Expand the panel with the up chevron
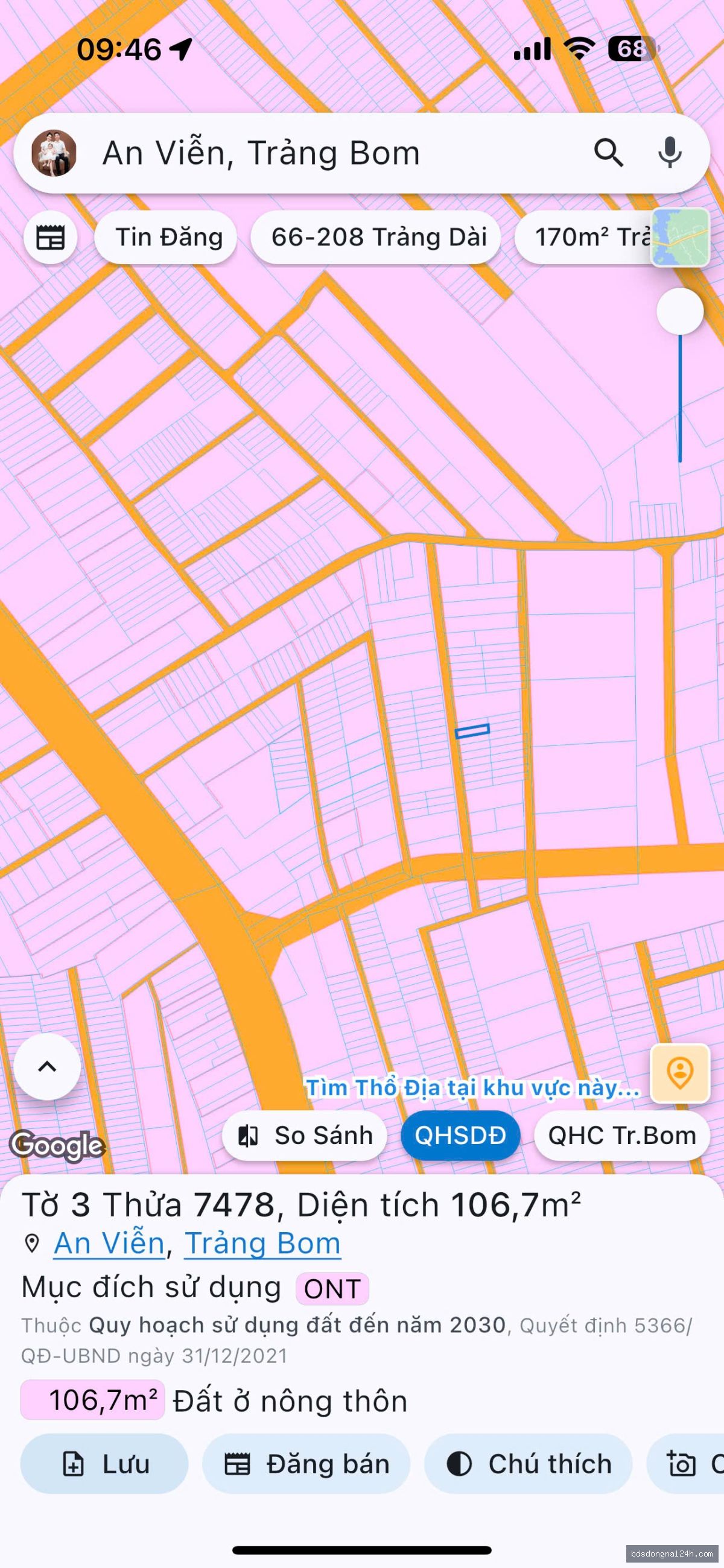The image size is (724, 1568). point(48,1066)
